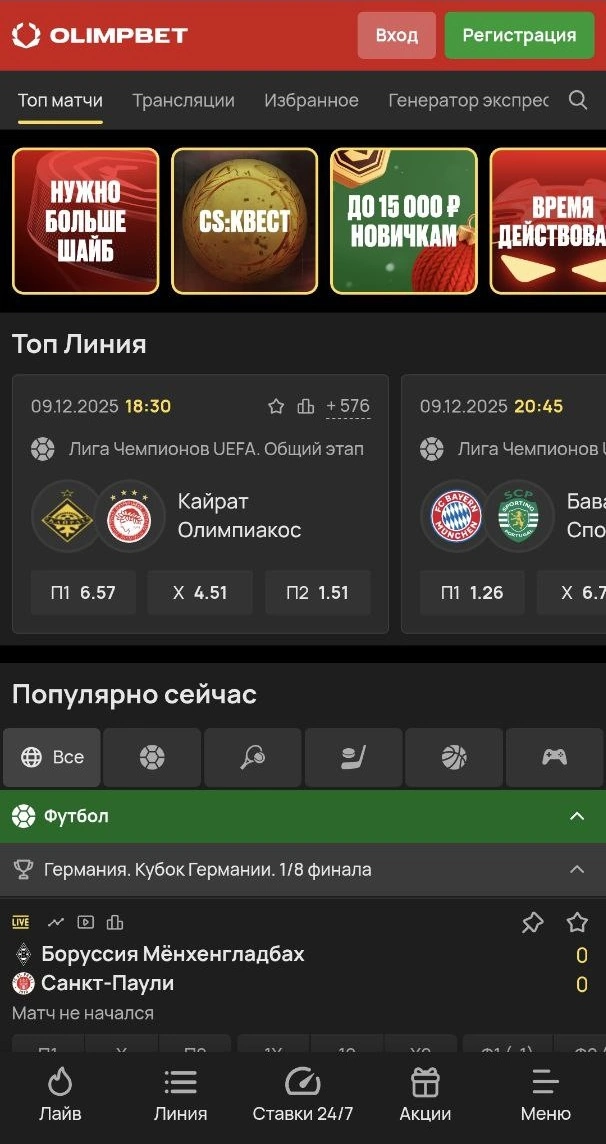Open the Лайв bottom tab

click(x=60, y=1094)
